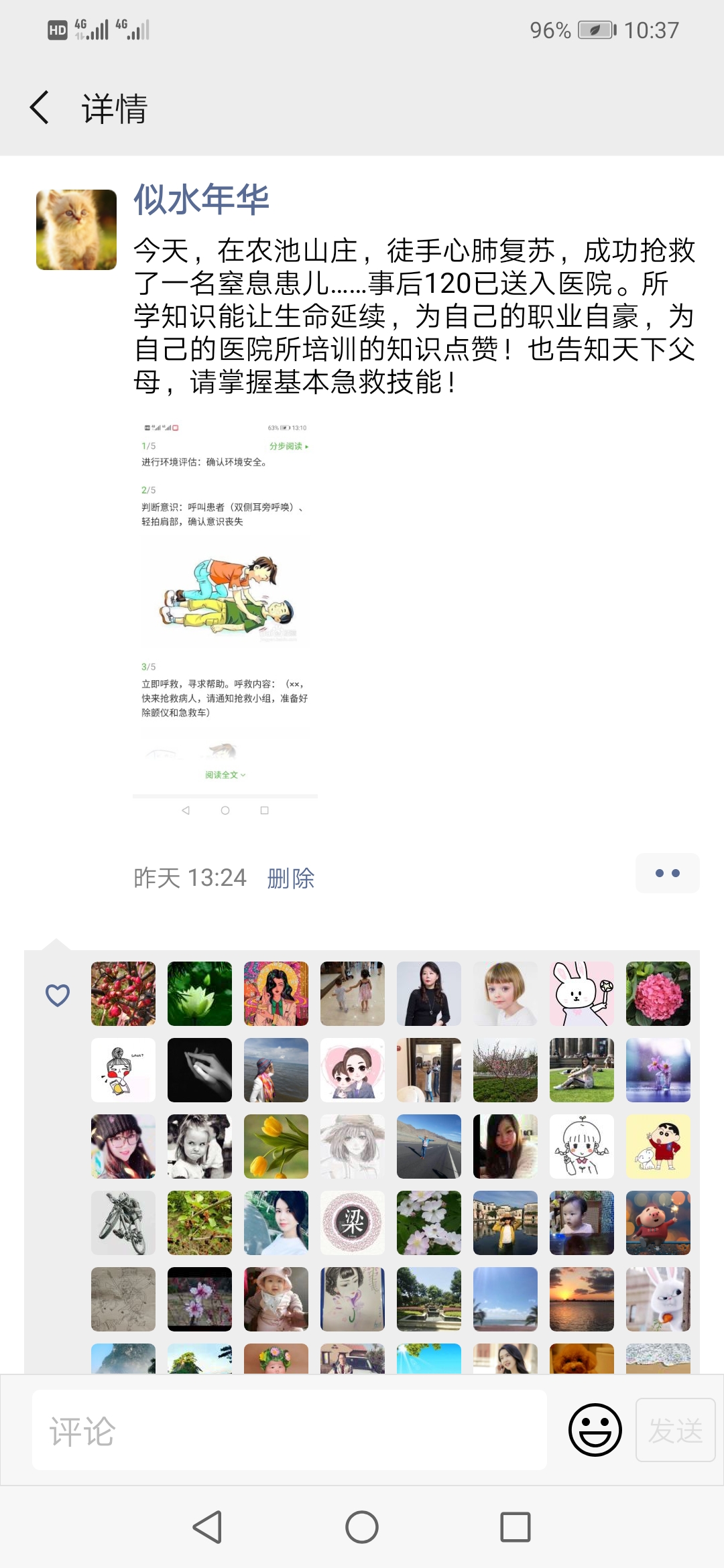
Task: Tap the system home button
Action: (362, 1528)
